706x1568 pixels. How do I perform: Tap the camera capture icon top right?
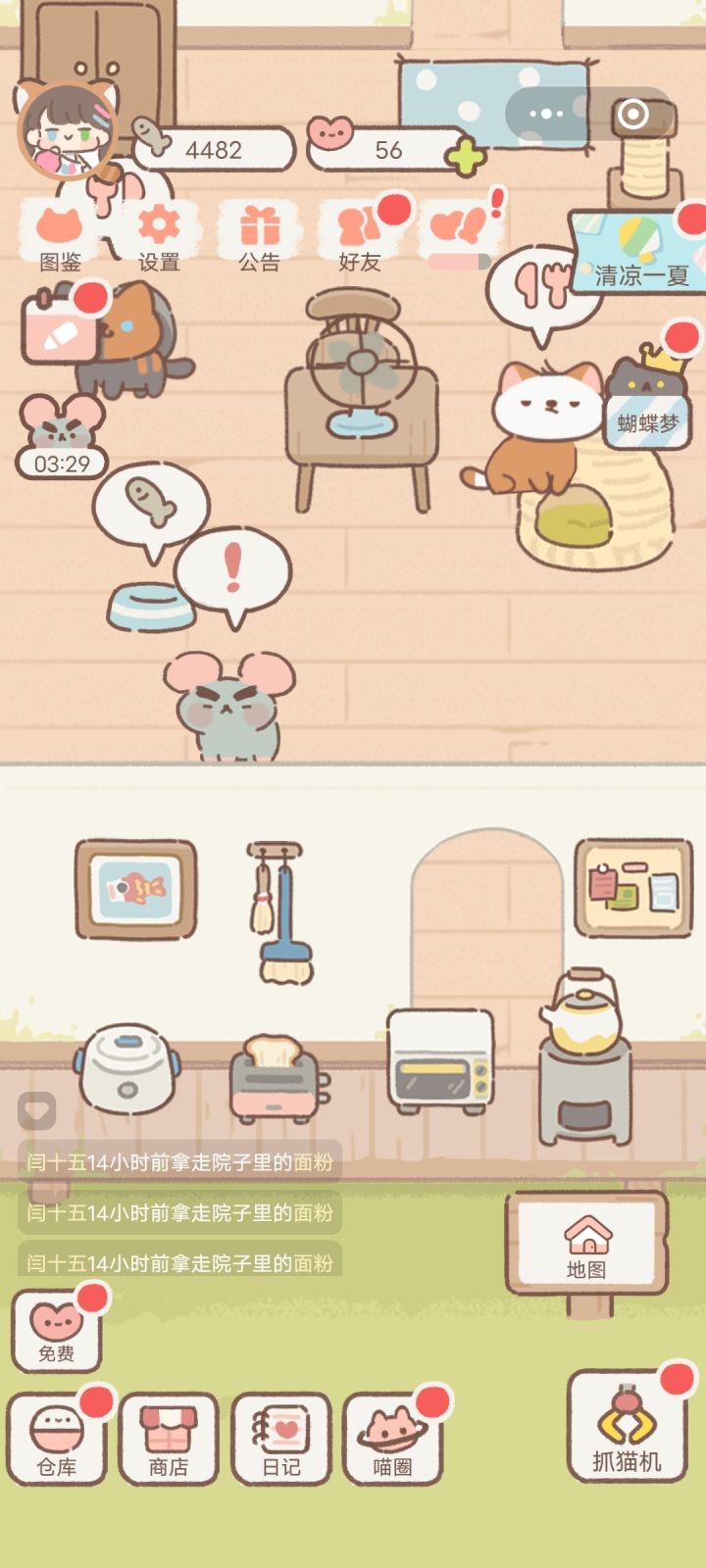pos(630,116)
